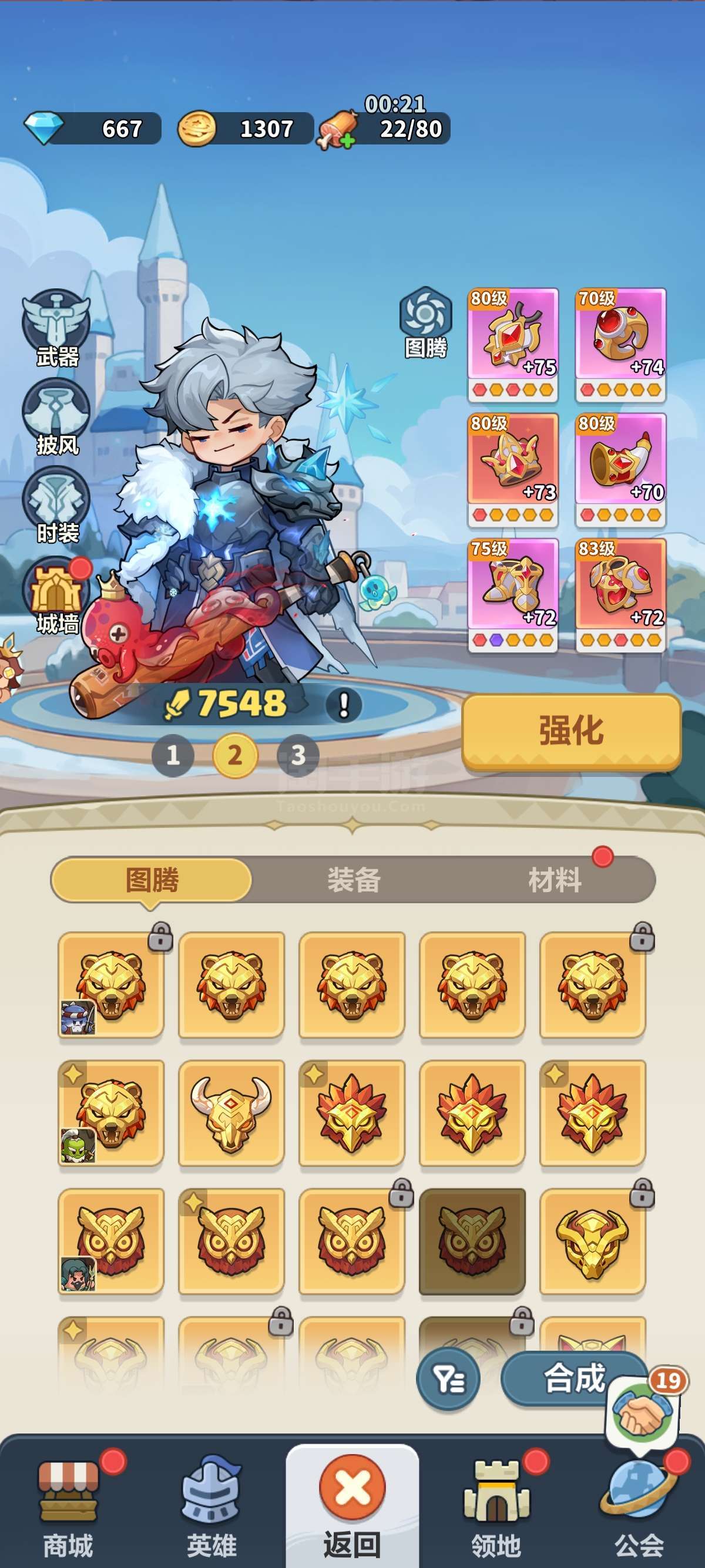Image resolution: width=705 pixels, height=1568 pixels.
Task: Open the 图腾 totem hexagon icon
Action: pyautogui.click(x=425, y=322)
